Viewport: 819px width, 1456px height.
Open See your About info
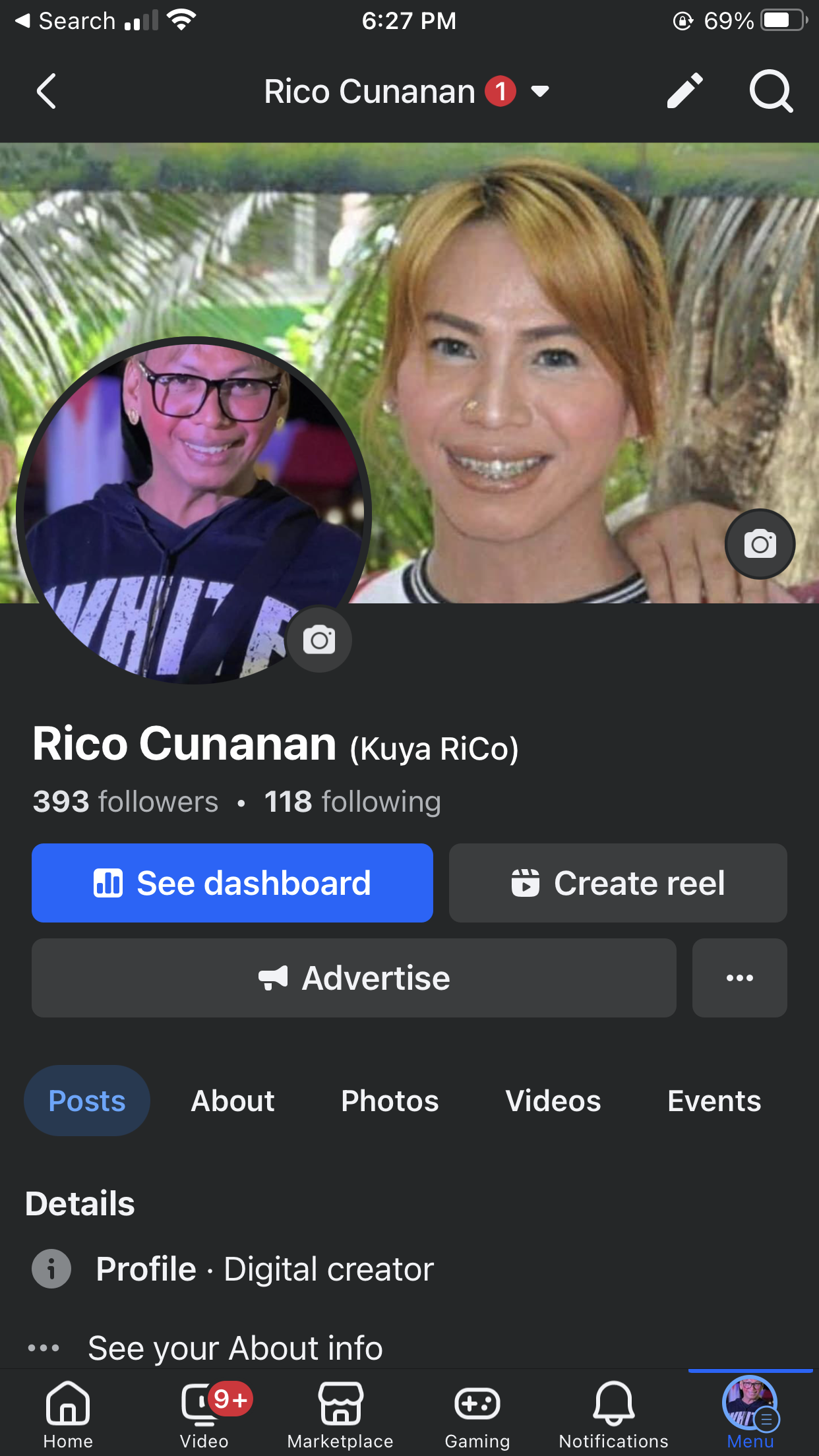click(235, 1347)
